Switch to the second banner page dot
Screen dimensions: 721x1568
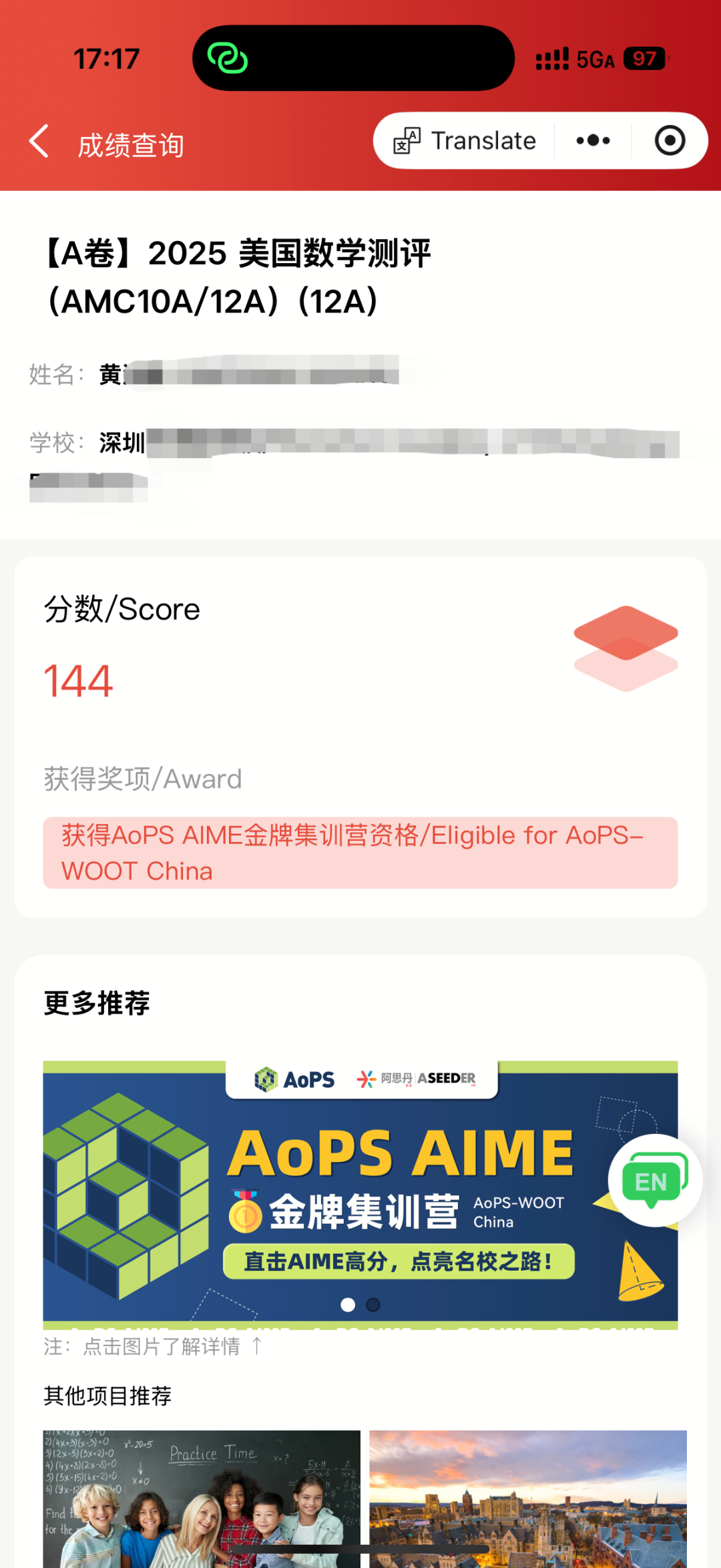pos(373,1305)
